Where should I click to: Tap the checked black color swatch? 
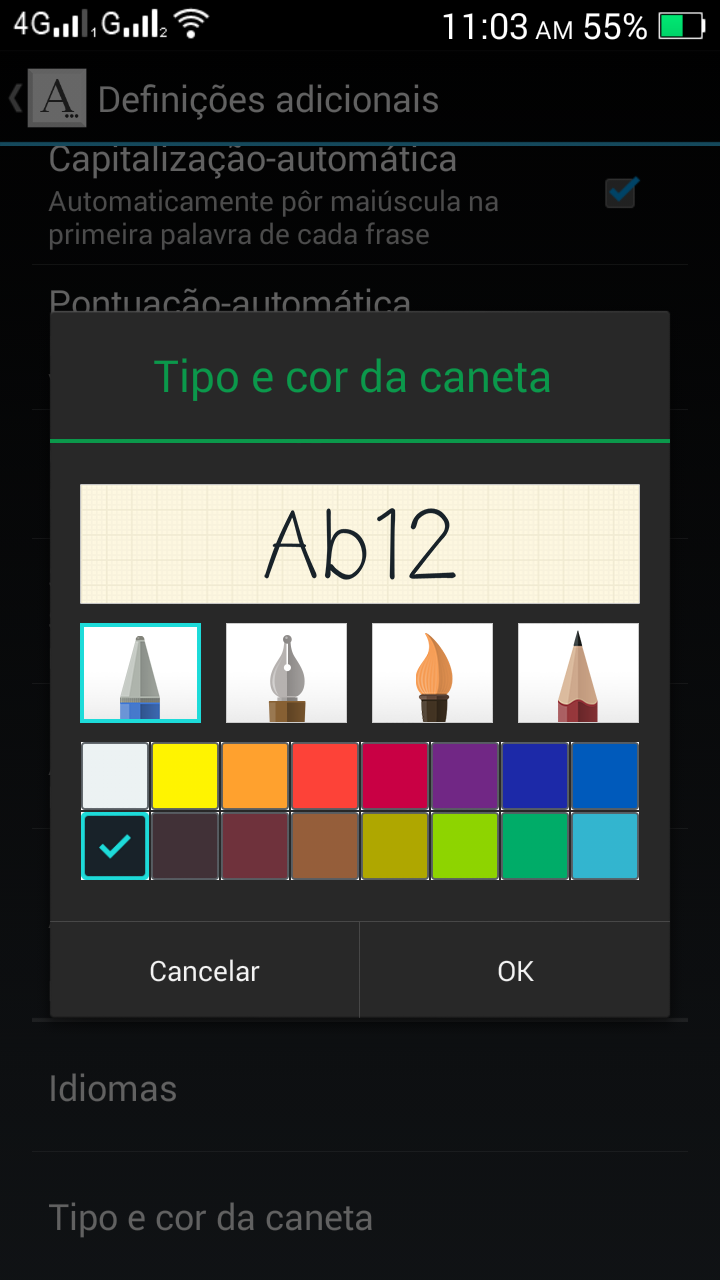pyautogui.click(x=115, y=846)
